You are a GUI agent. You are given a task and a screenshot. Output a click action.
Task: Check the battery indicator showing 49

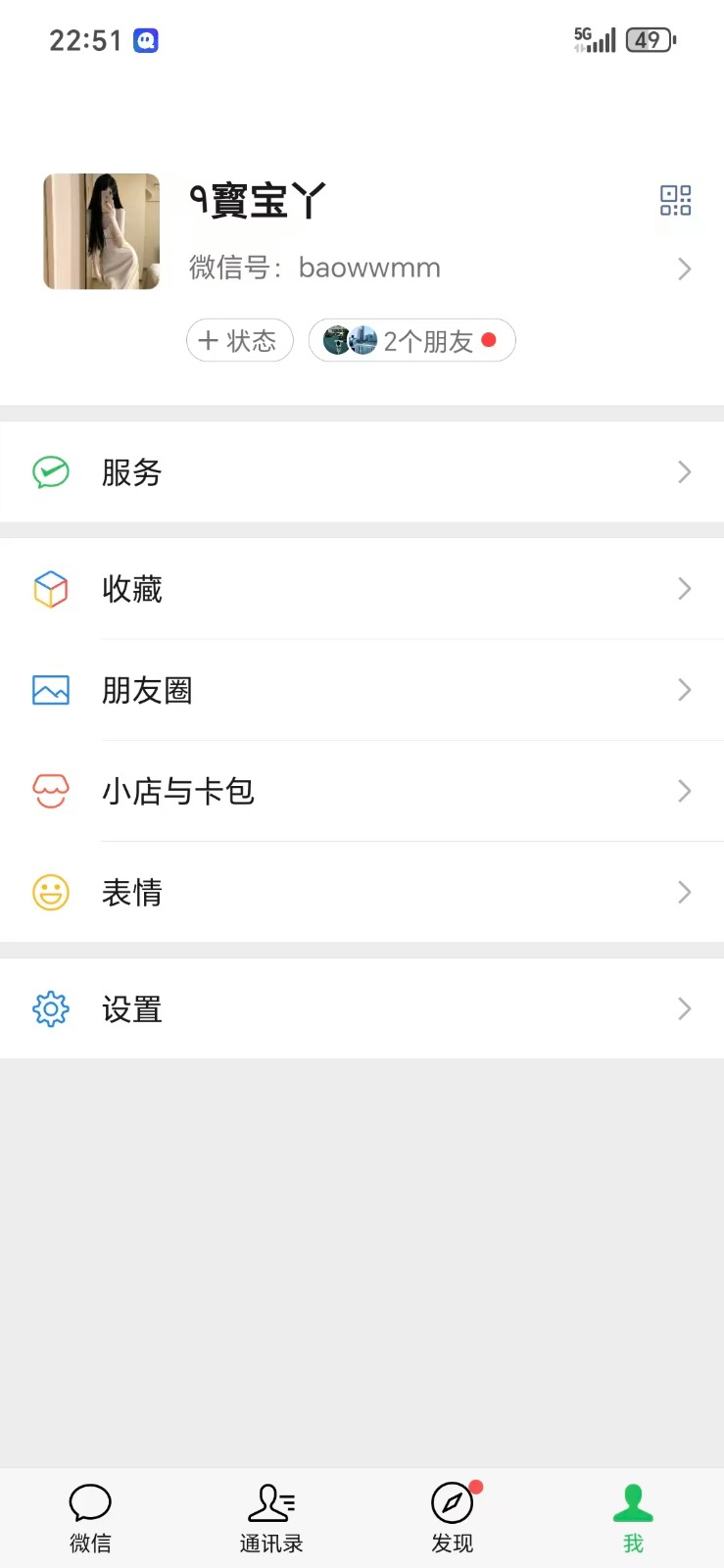pos(646,39)
